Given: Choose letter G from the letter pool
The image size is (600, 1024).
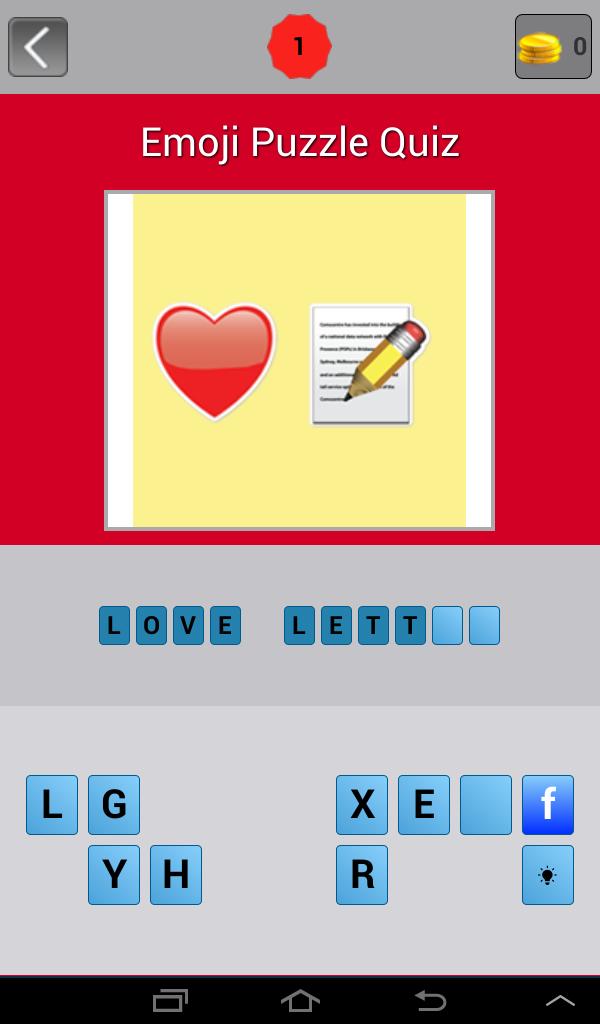Looking at the screenshot, I should click(x=114, y=805).
